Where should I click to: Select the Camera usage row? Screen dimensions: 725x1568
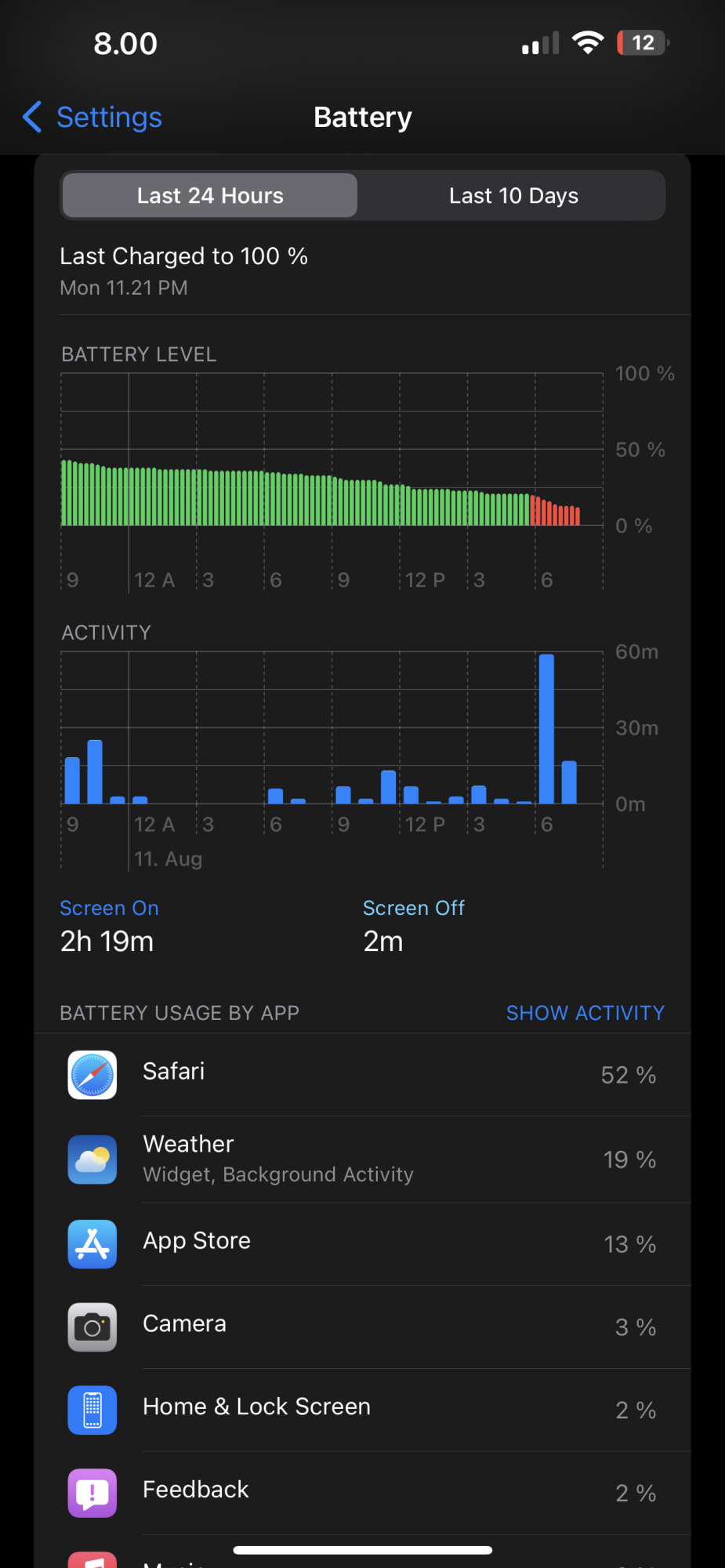tap(362, 1327)
